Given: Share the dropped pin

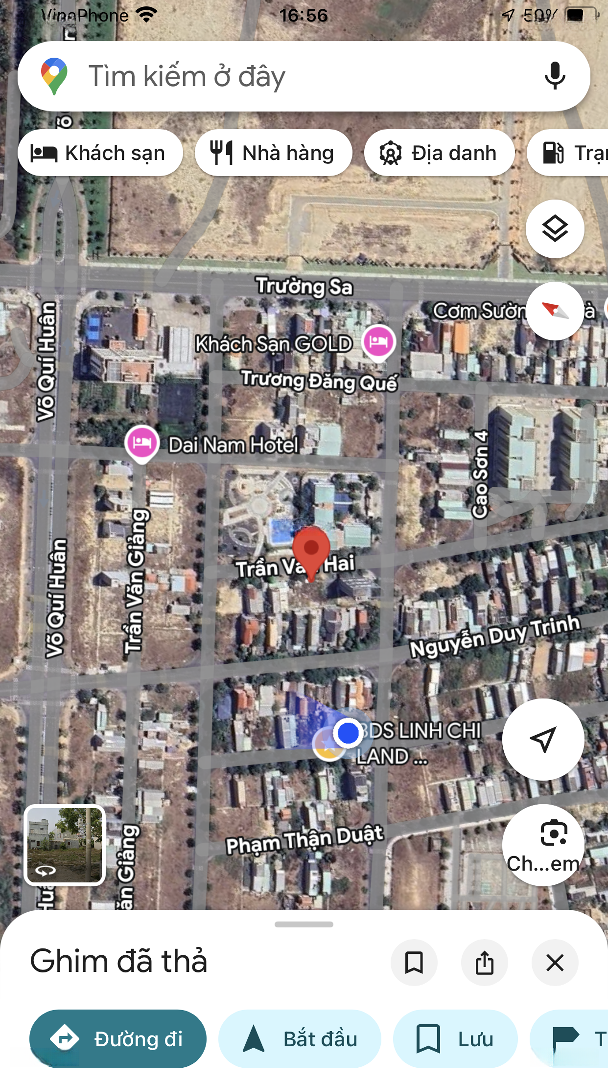Looking at the screenshot, I should [485, 963].
